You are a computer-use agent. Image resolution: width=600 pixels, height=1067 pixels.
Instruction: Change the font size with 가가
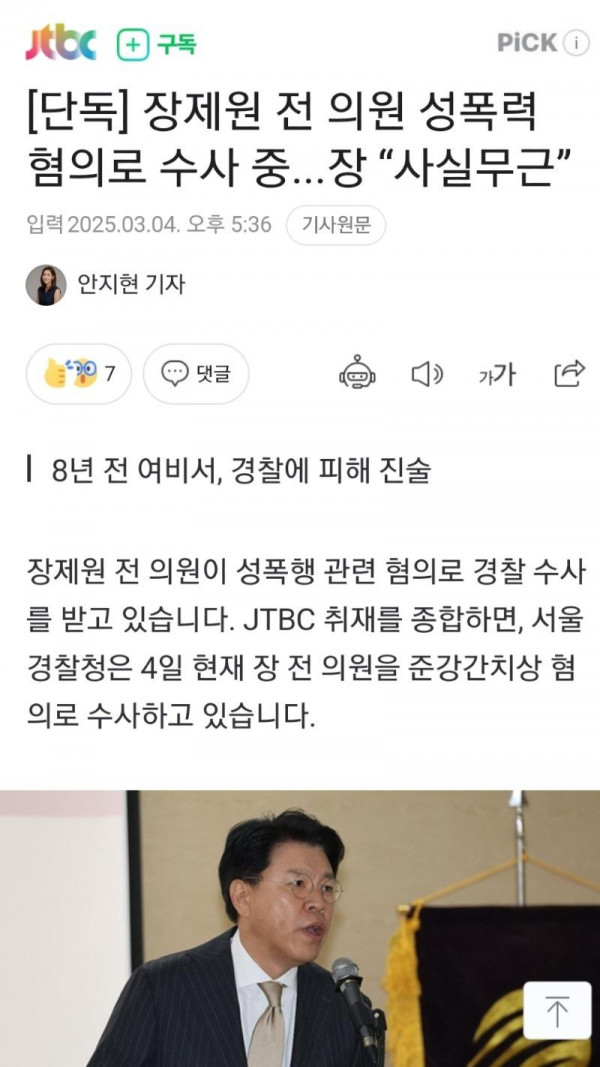[x=497, y=374]
